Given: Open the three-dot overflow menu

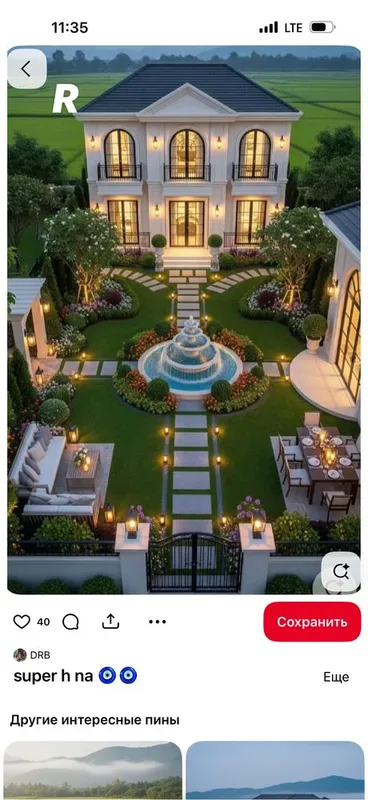Looking at the screenshot, I should tap(157, 621).
